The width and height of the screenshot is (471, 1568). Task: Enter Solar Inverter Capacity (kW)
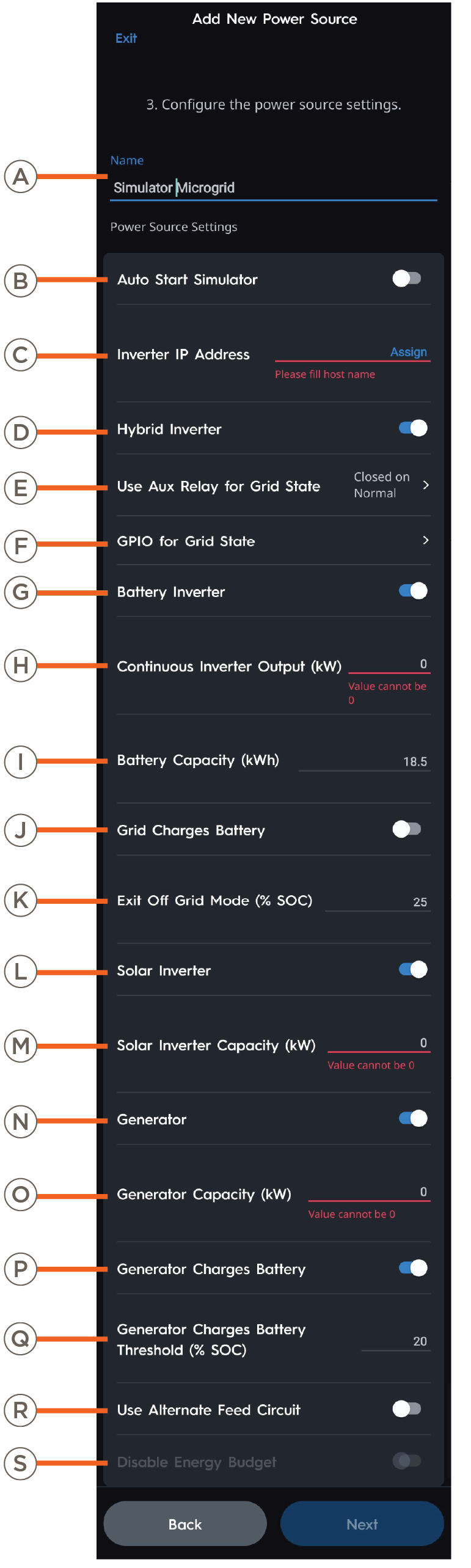pyautogui.click(x=379, y=1043)
